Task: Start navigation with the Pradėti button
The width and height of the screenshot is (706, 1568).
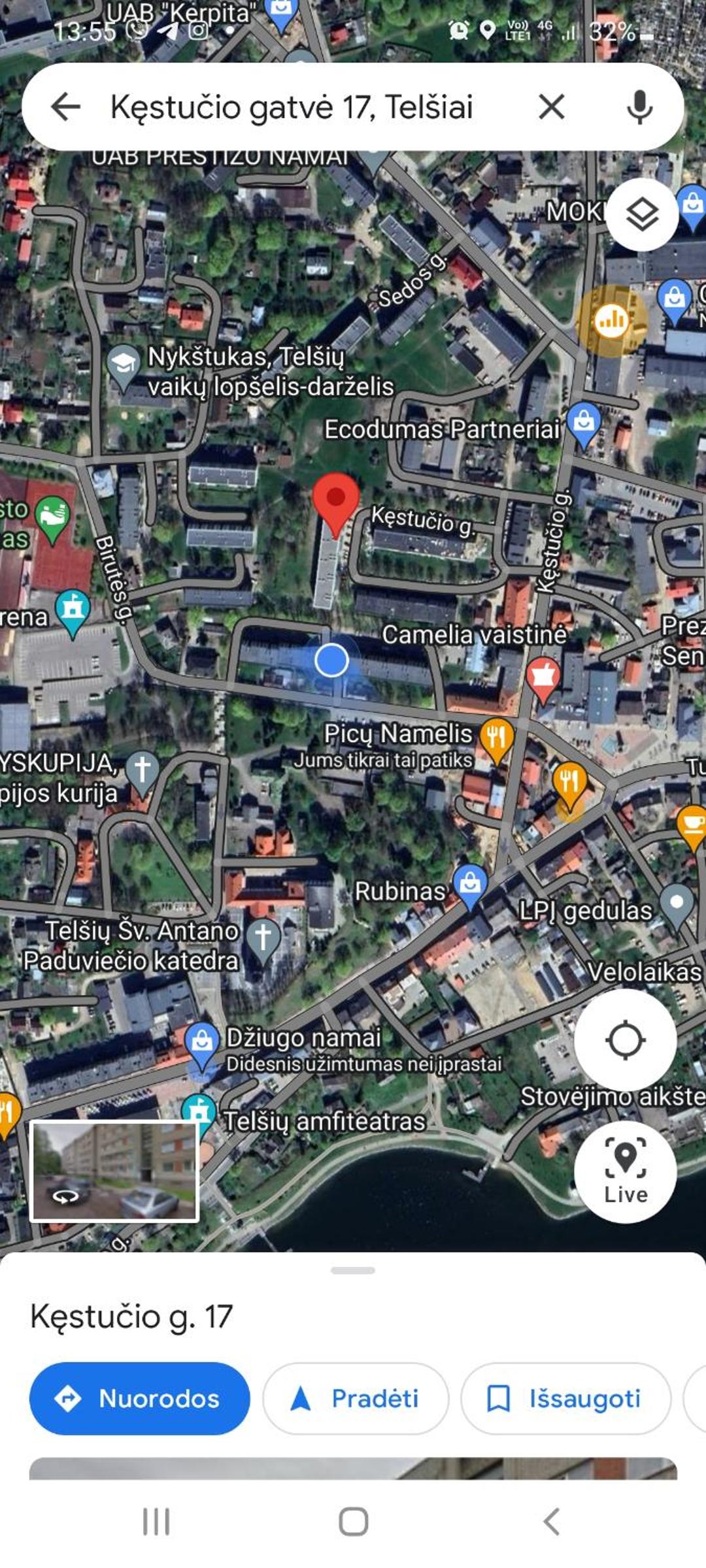Action: click(356, 1399)
